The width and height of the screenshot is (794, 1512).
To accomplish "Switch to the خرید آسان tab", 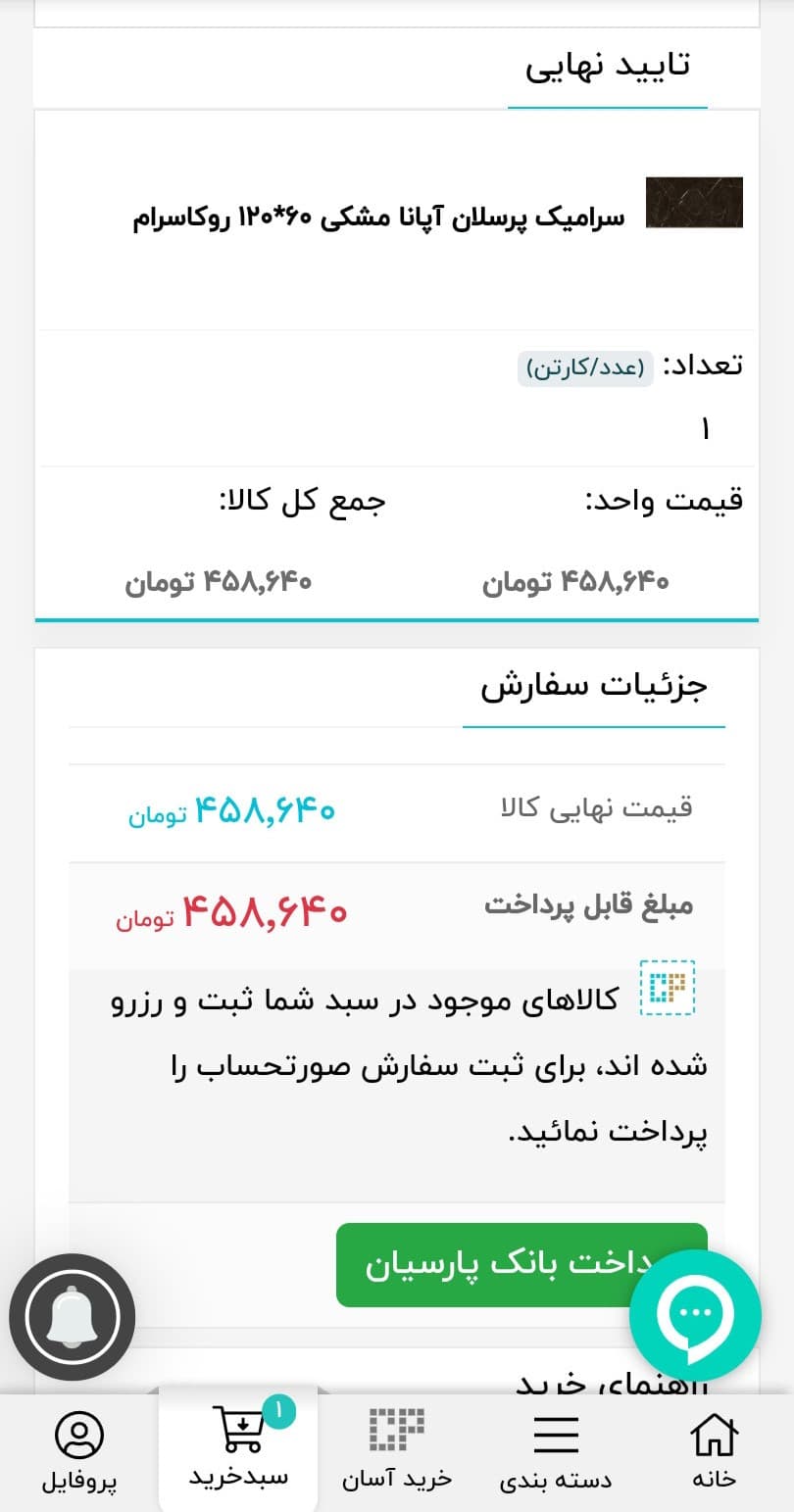I will point(397,1452).
